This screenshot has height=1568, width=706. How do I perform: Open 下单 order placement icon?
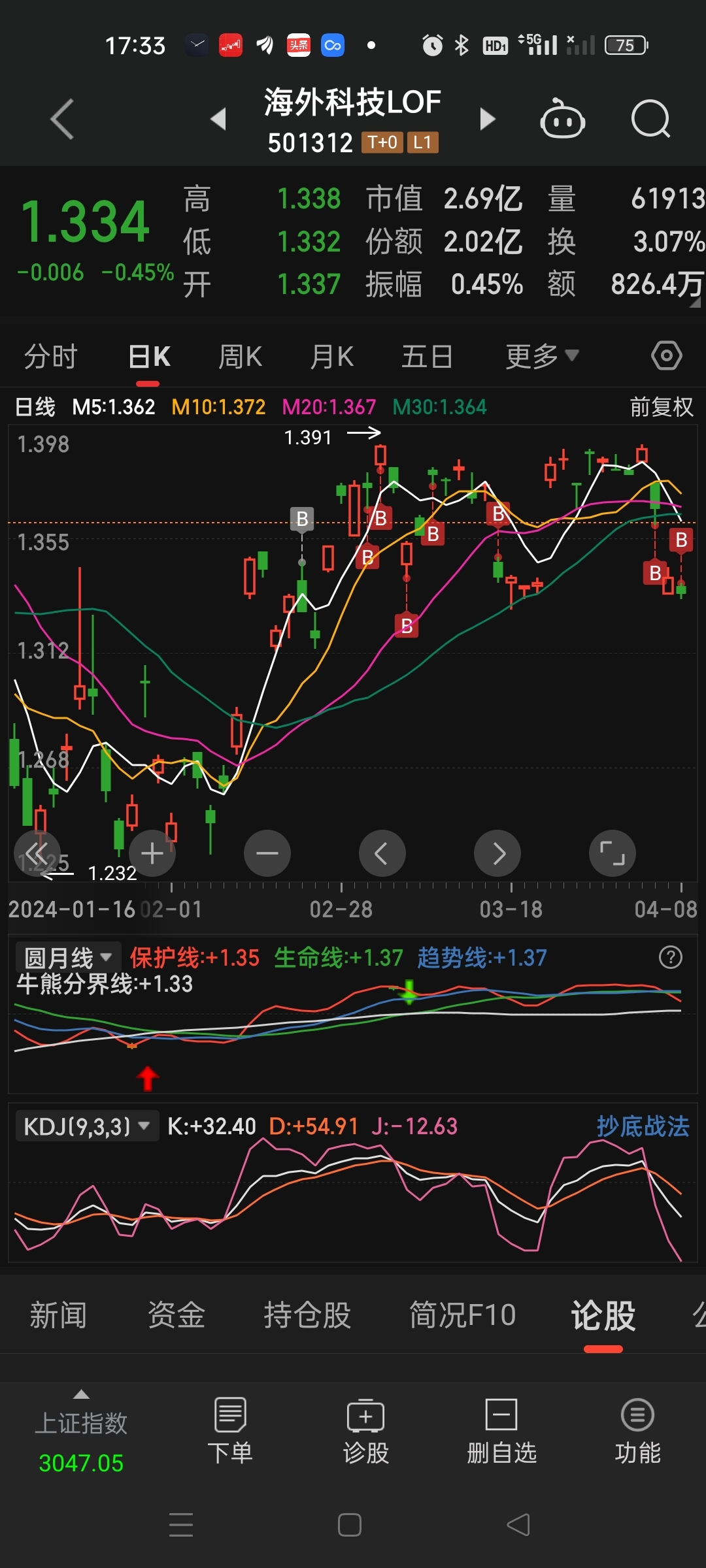click(x=229, y=1431)
